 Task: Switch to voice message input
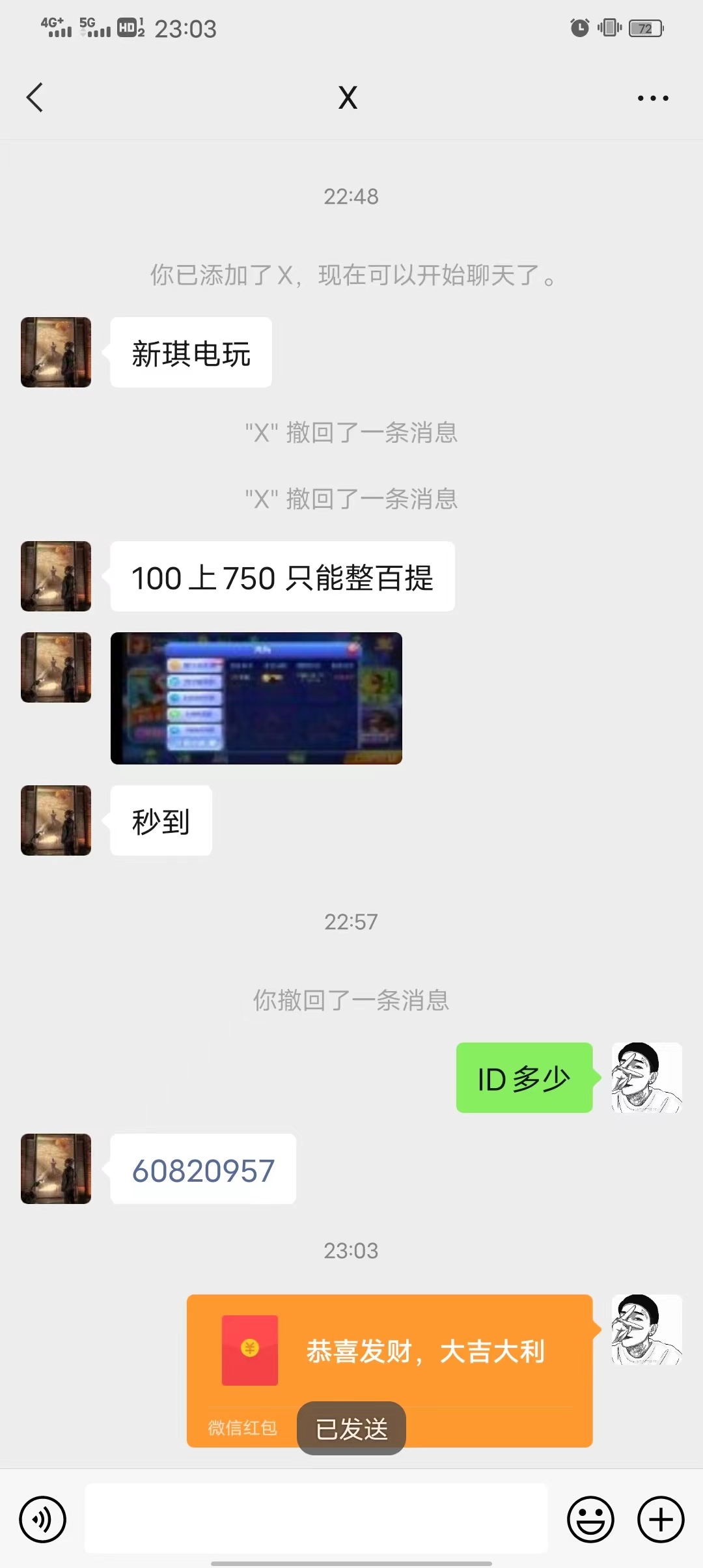pos(43,1520)
